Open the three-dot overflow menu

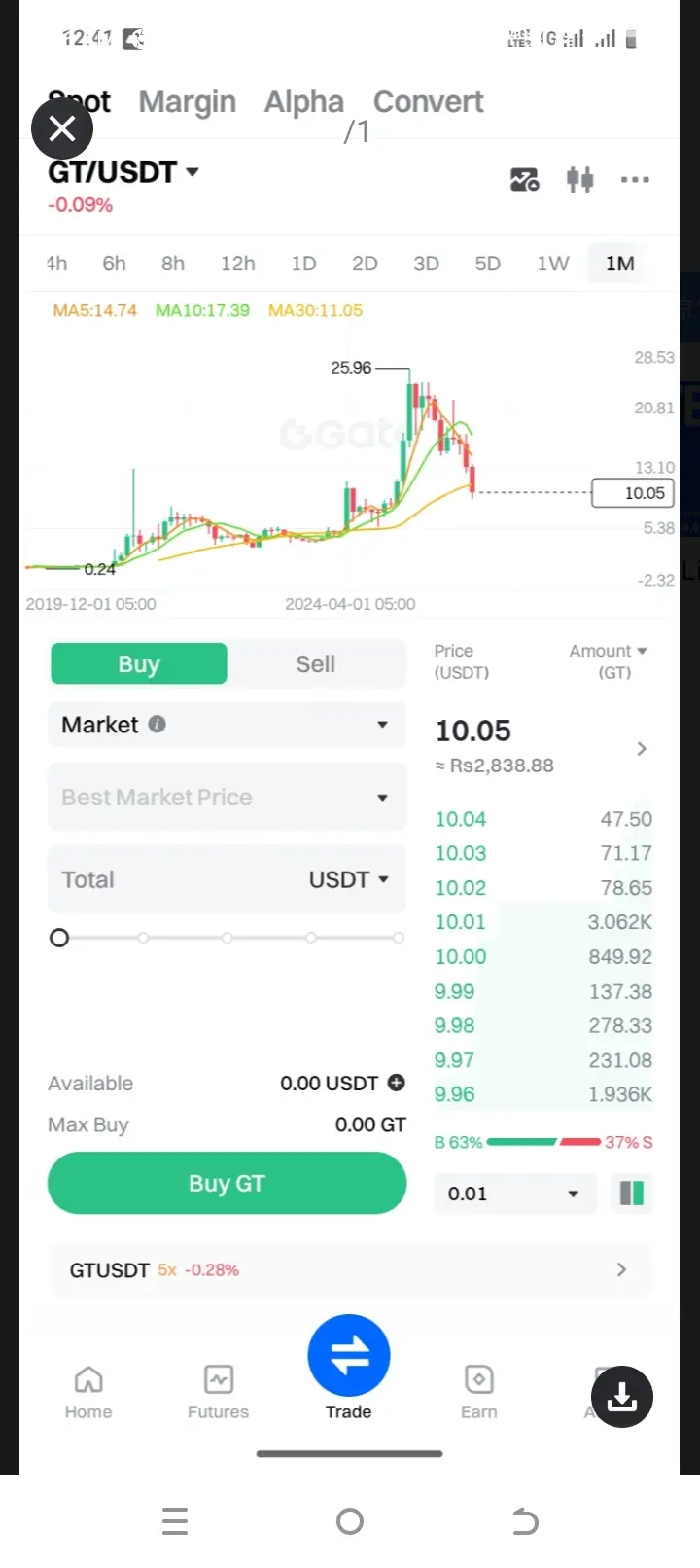635,179
